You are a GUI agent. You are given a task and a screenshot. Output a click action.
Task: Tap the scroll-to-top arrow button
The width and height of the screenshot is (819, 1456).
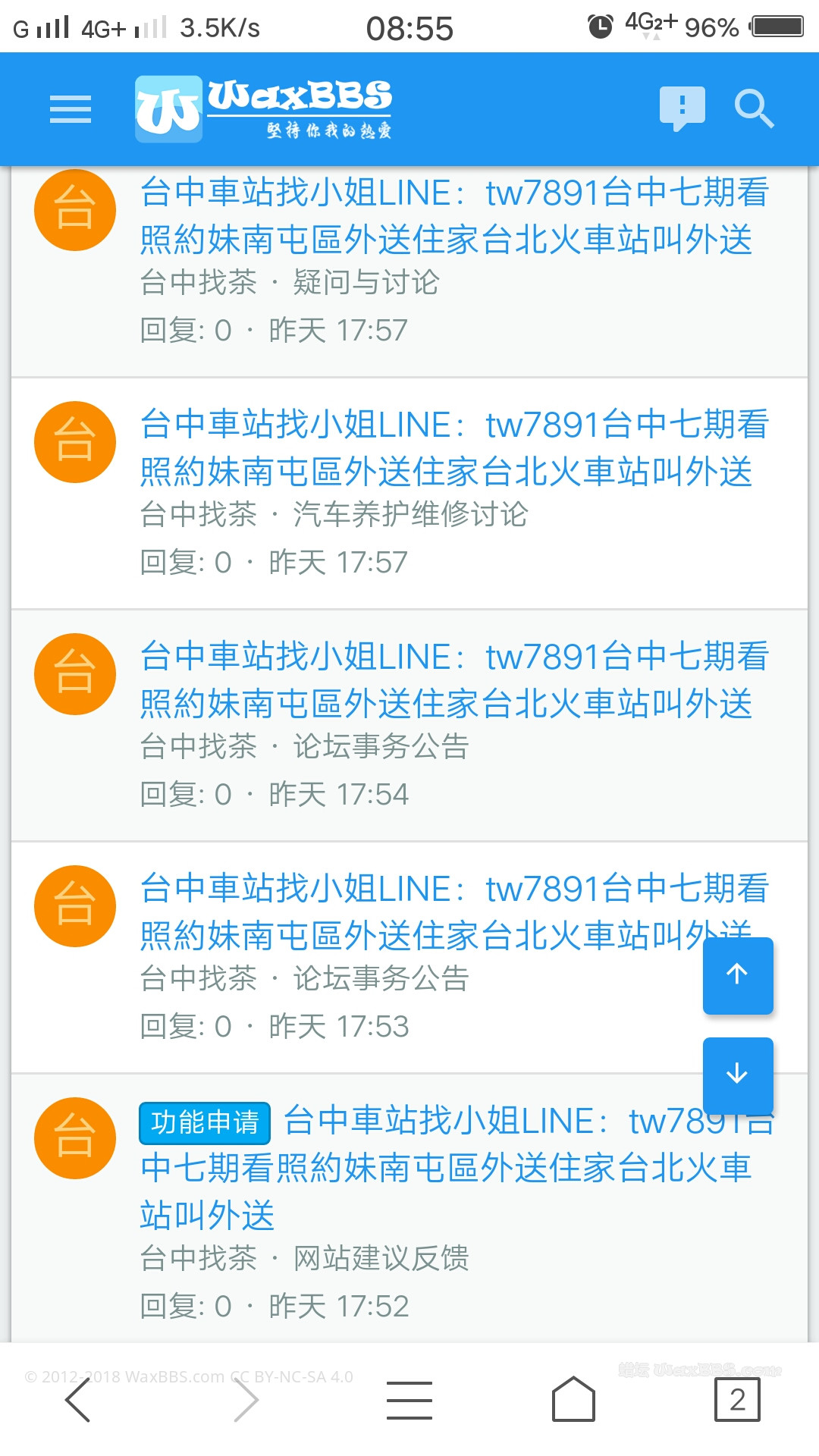pos(737,976)
